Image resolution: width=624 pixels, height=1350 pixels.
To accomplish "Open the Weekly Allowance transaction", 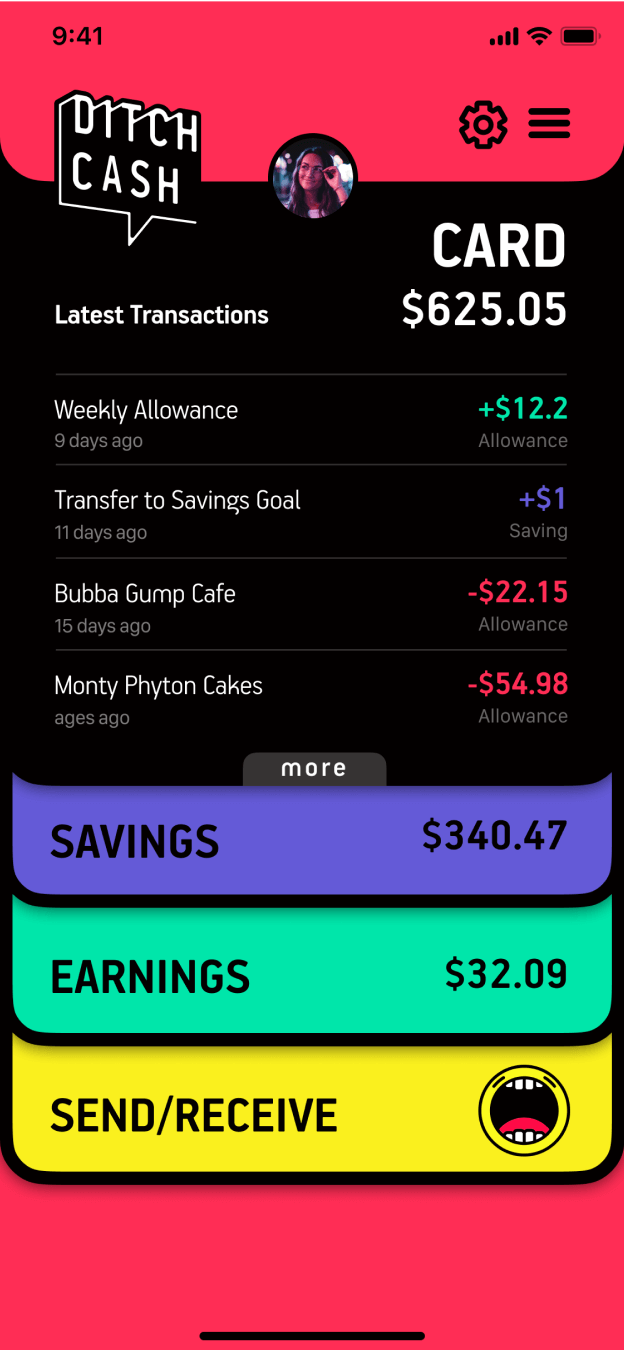I will 310,421.
